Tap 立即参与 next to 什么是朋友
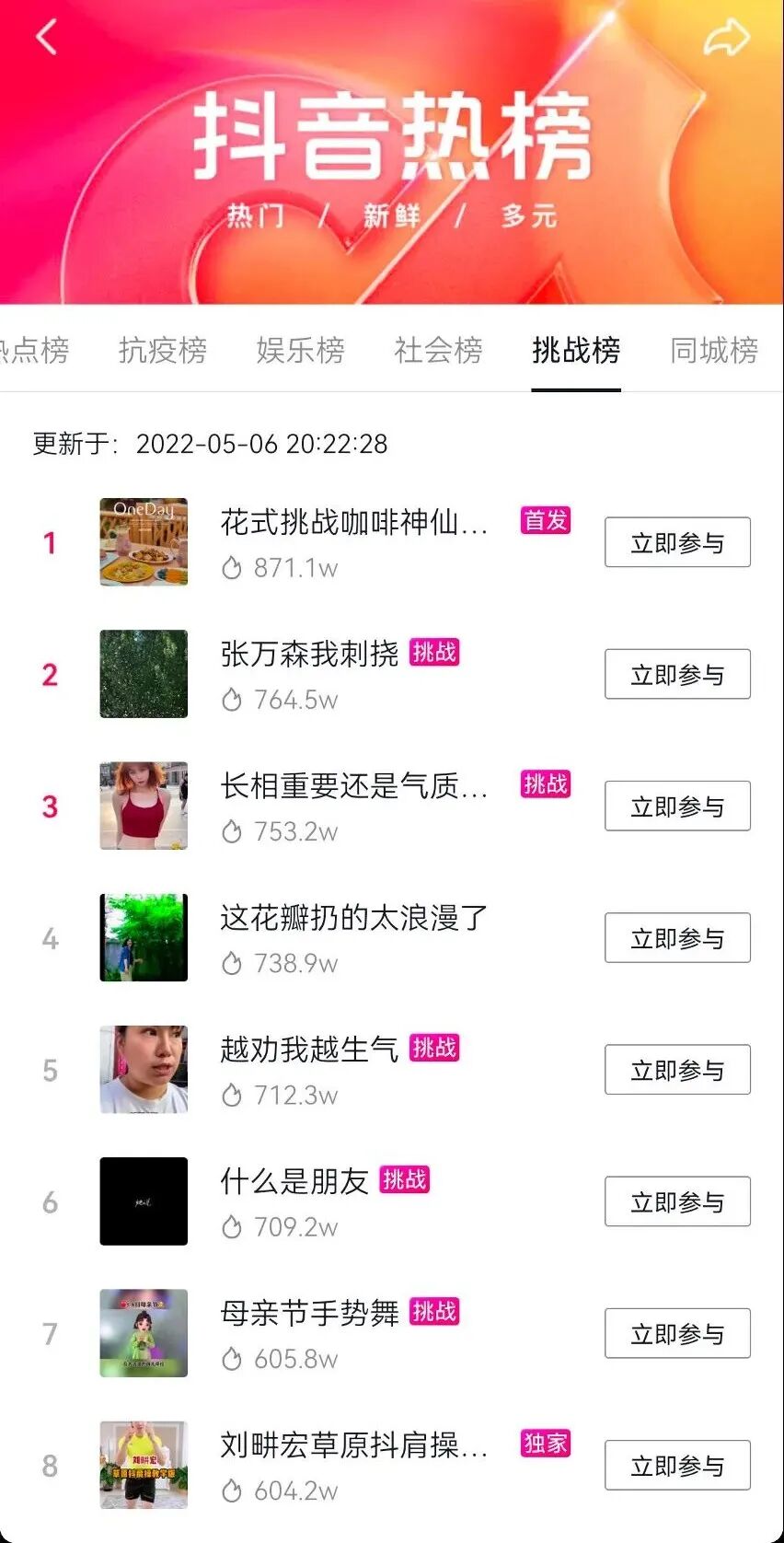The width and height of the screenshot is (784, 1543). [677, 1201]
